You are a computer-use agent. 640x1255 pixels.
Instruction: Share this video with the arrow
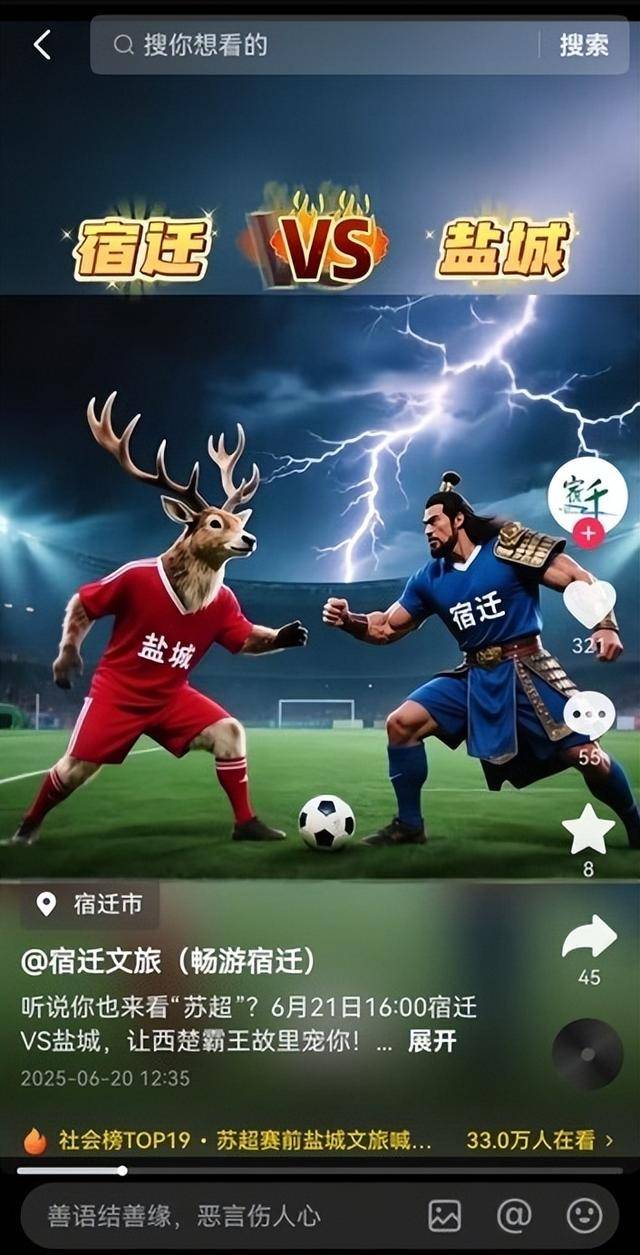(588, 937)
